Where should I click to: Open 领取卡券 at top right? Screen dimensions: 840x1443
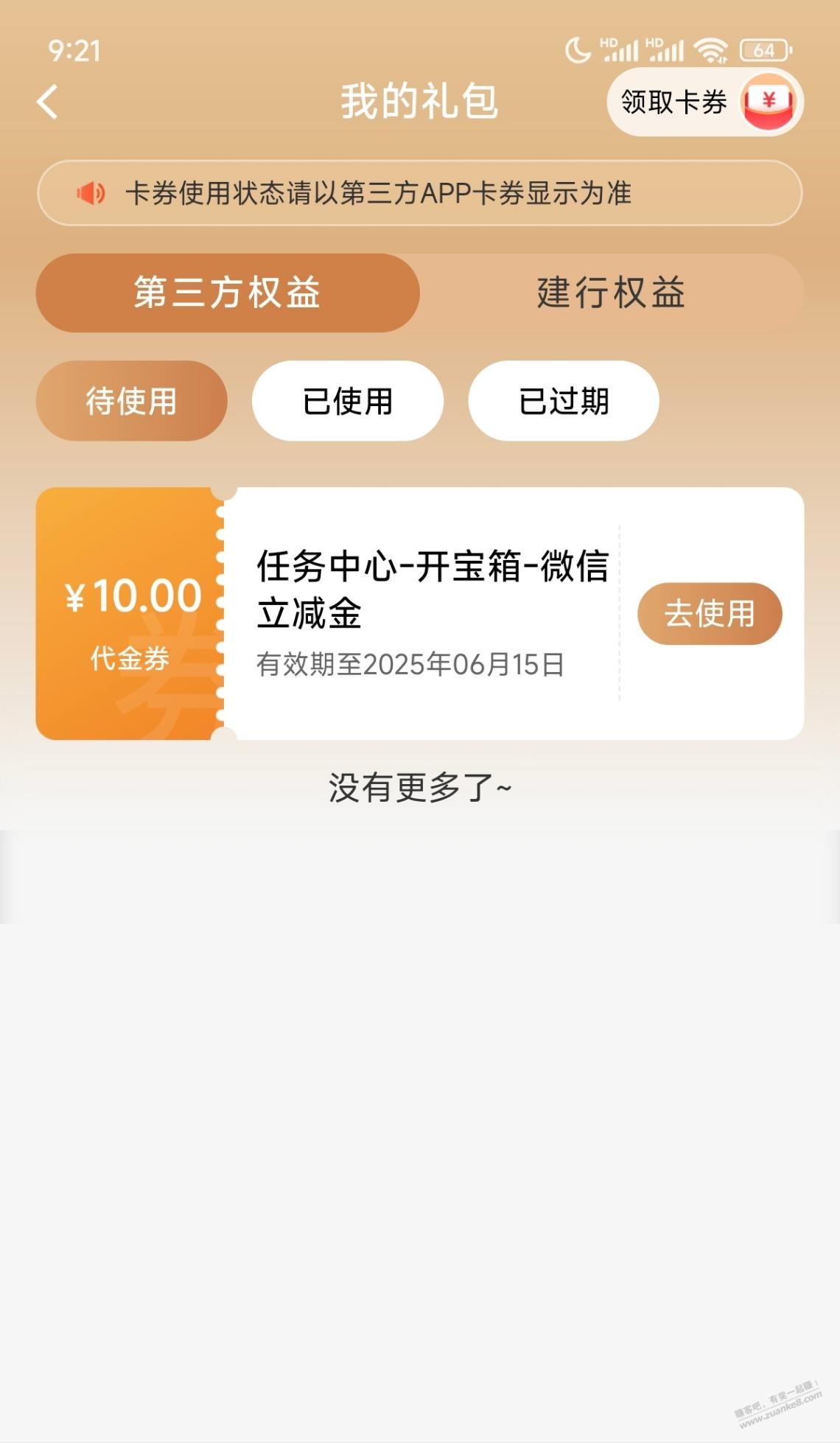tap(672, 103)
